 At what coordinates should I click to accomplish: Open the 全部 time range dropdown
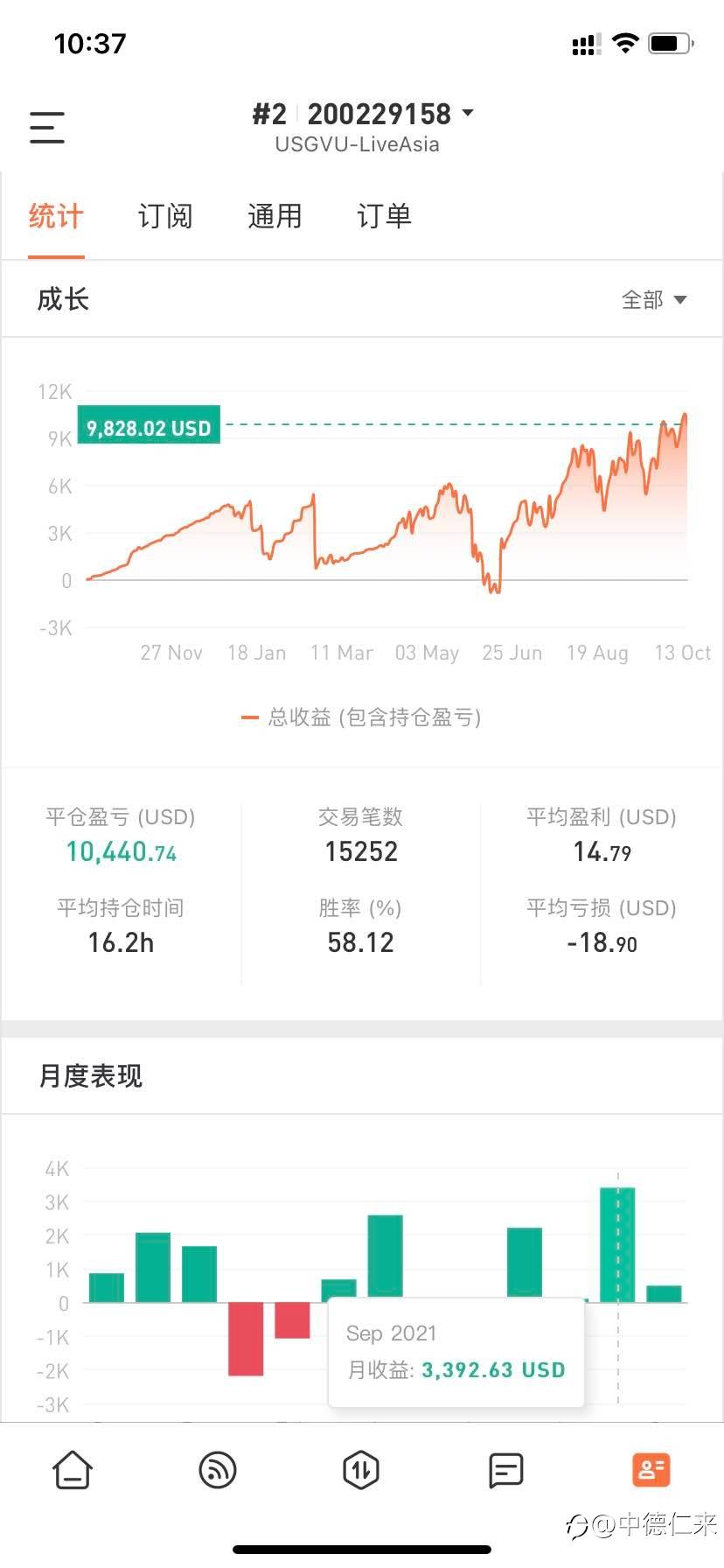[653, 300]
